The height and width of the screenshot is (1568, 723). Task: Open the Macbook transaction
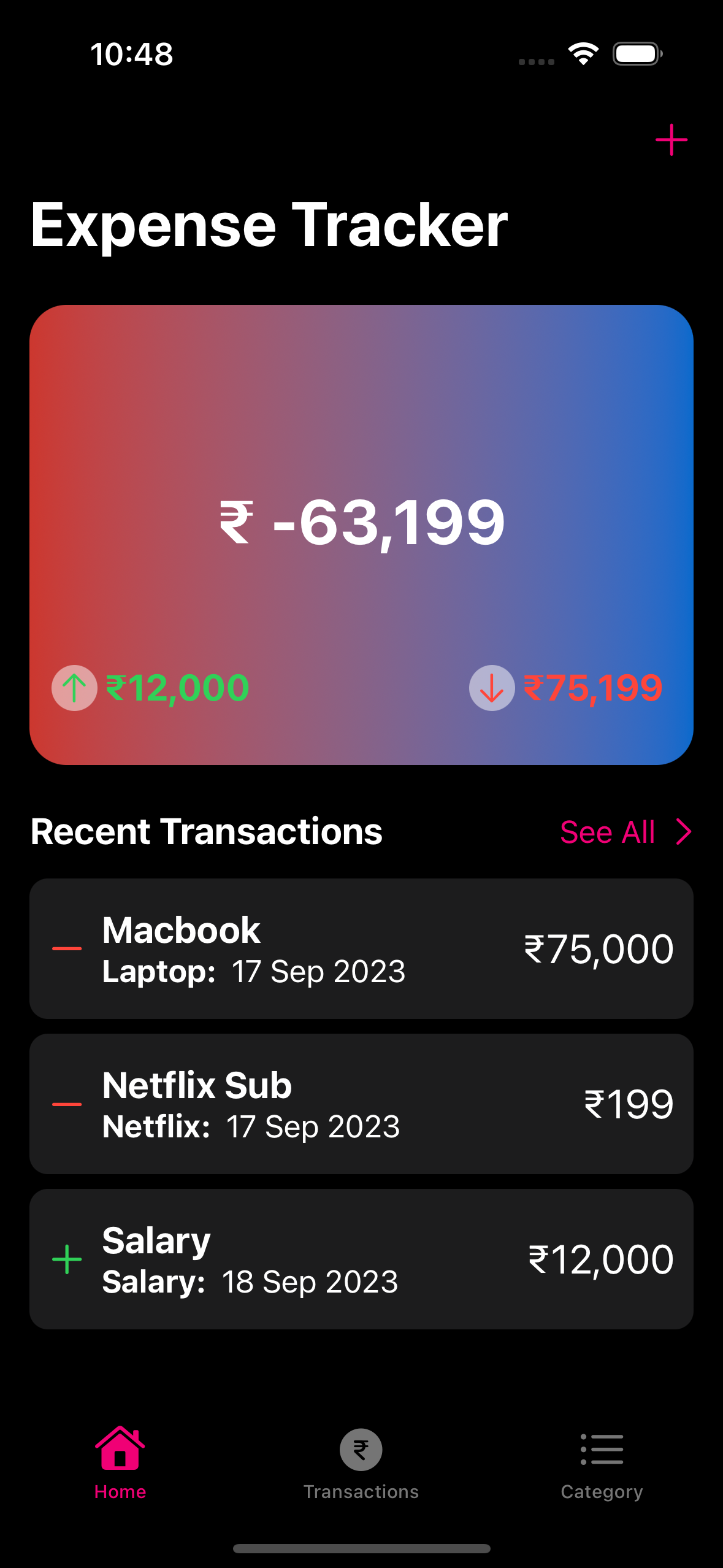[361, 948]
